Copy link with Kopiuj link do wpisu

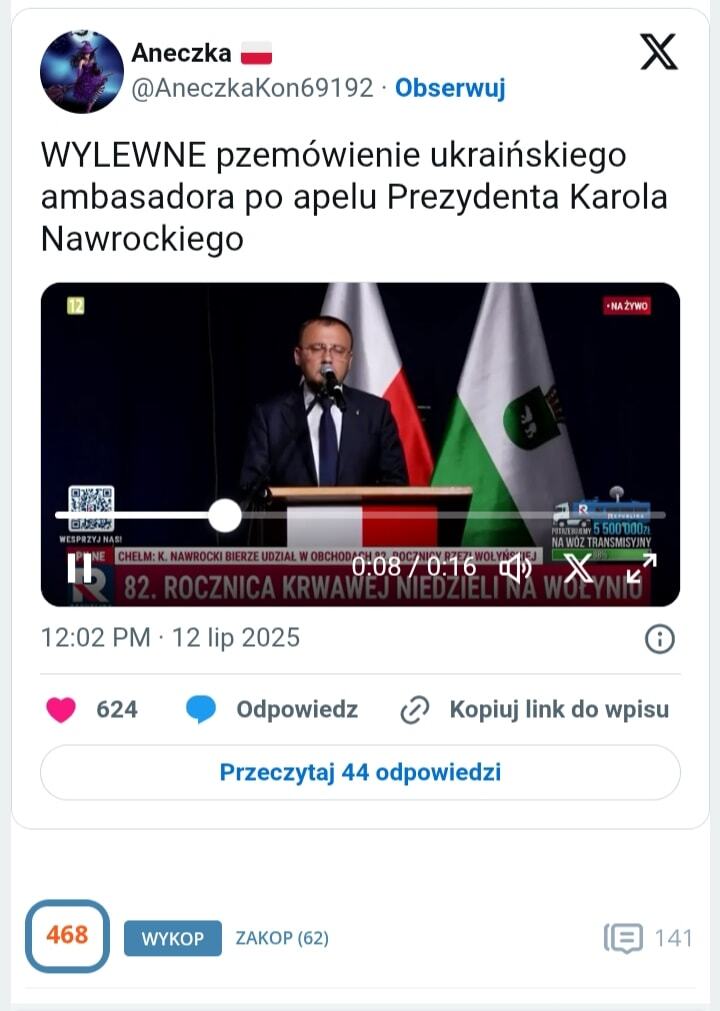click(x=535, y=710)
